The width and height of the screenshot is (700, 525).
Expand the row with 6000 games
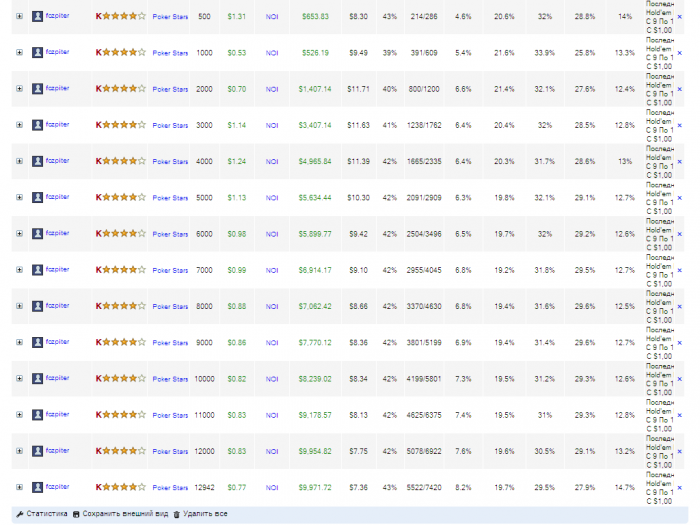19,234
